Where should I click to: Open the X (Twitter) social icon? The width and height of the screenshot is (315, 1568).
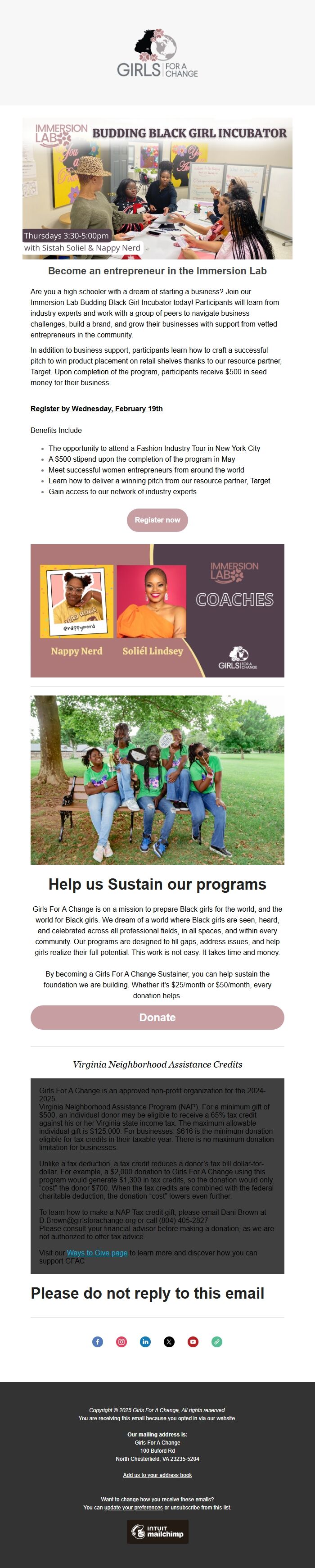[169, 1341]
